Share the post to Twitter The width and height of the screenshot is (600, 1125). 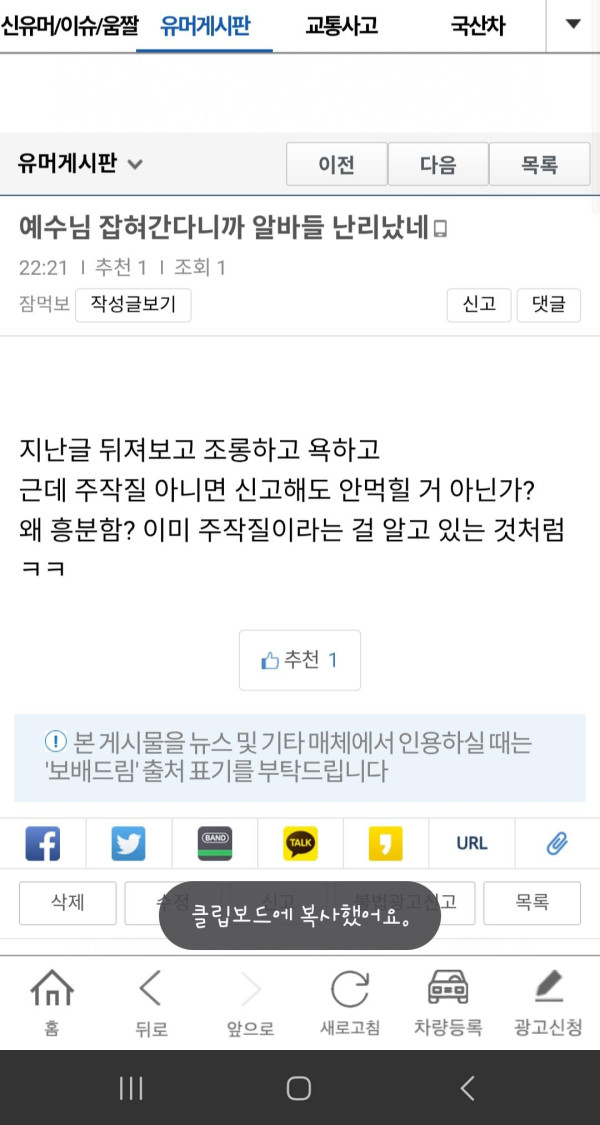point(128,843)
